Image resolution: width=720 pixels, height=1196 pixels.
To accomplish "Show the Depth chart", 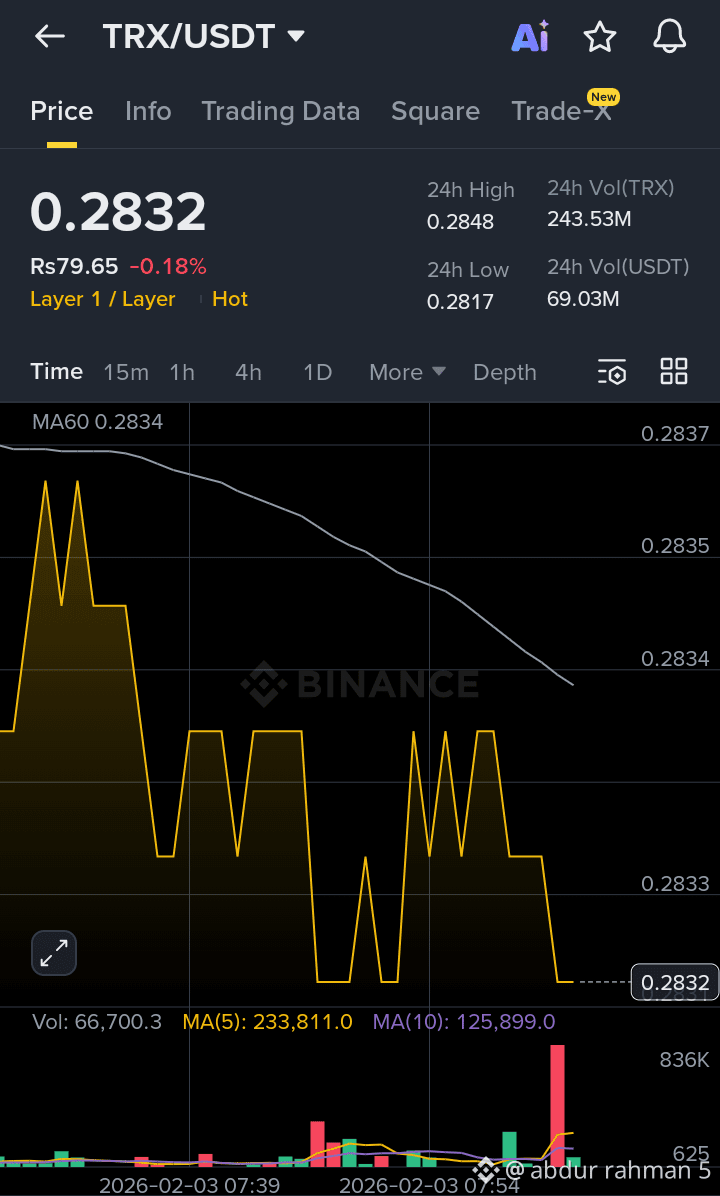I will [504, 372].
